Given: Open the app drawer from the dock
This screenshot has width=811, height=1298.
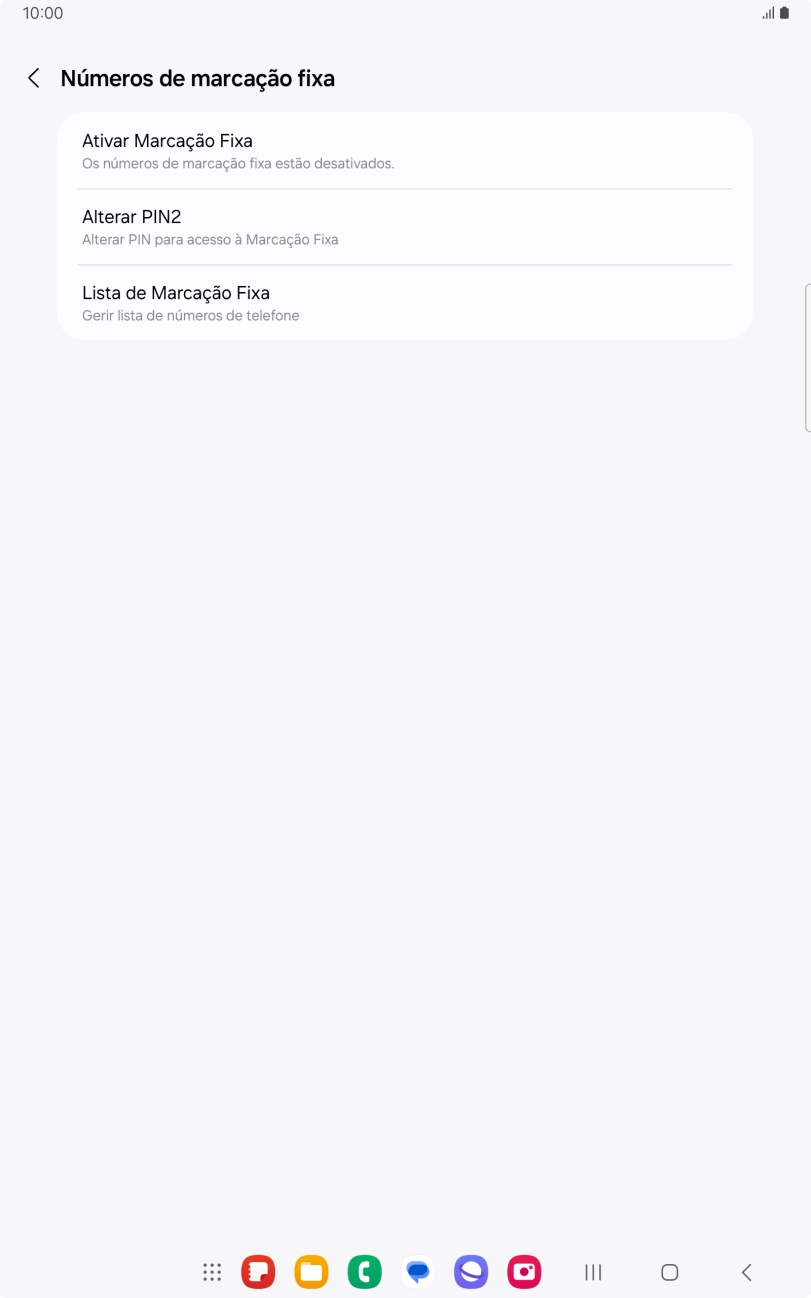Looking at the screenshot, I should 211,1271.
